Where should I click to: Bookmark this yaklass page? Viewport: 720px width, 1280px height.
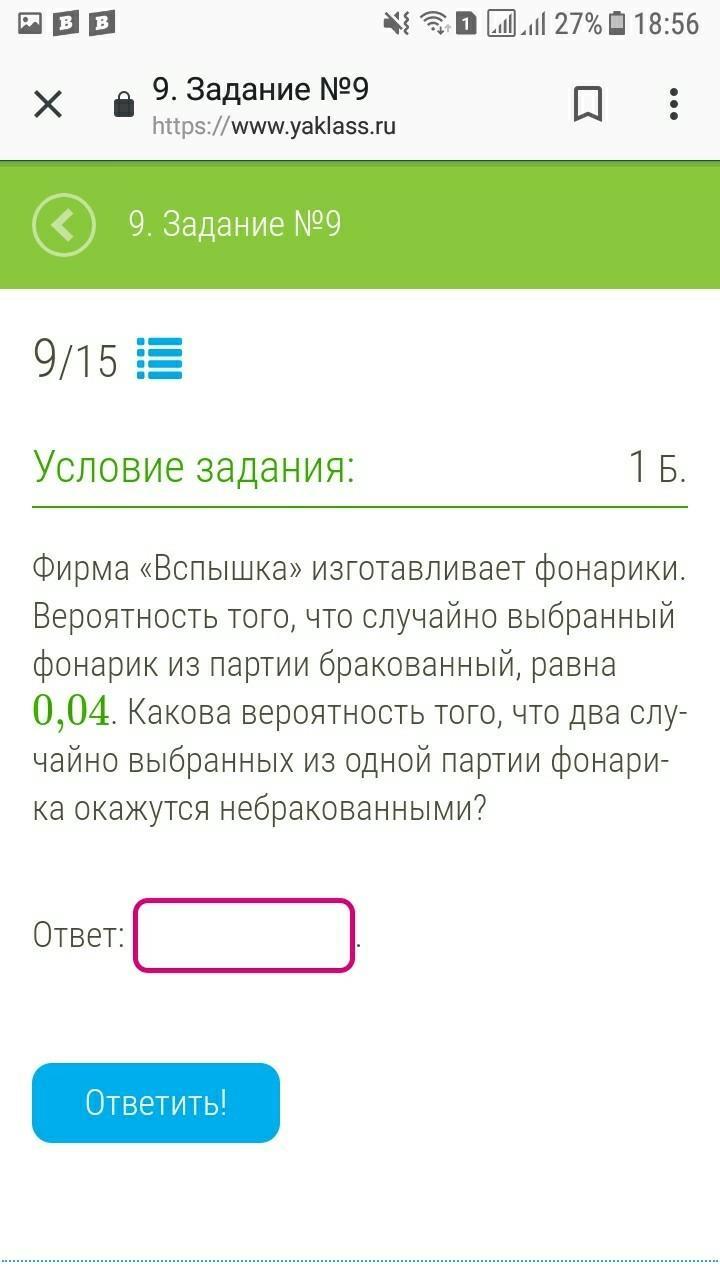tap(588, 104)
